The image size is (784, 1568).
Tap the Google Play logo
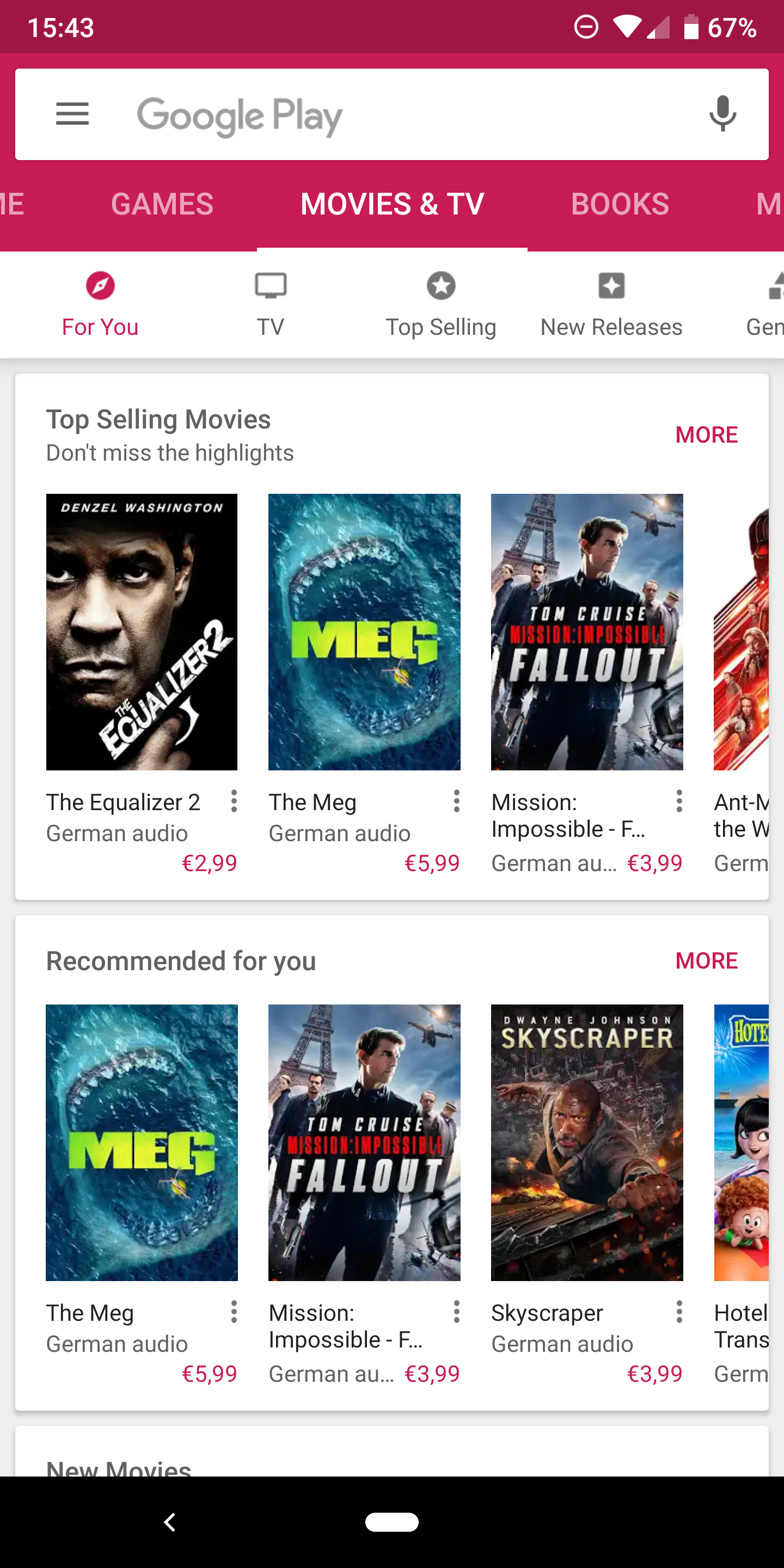(240, 115)
